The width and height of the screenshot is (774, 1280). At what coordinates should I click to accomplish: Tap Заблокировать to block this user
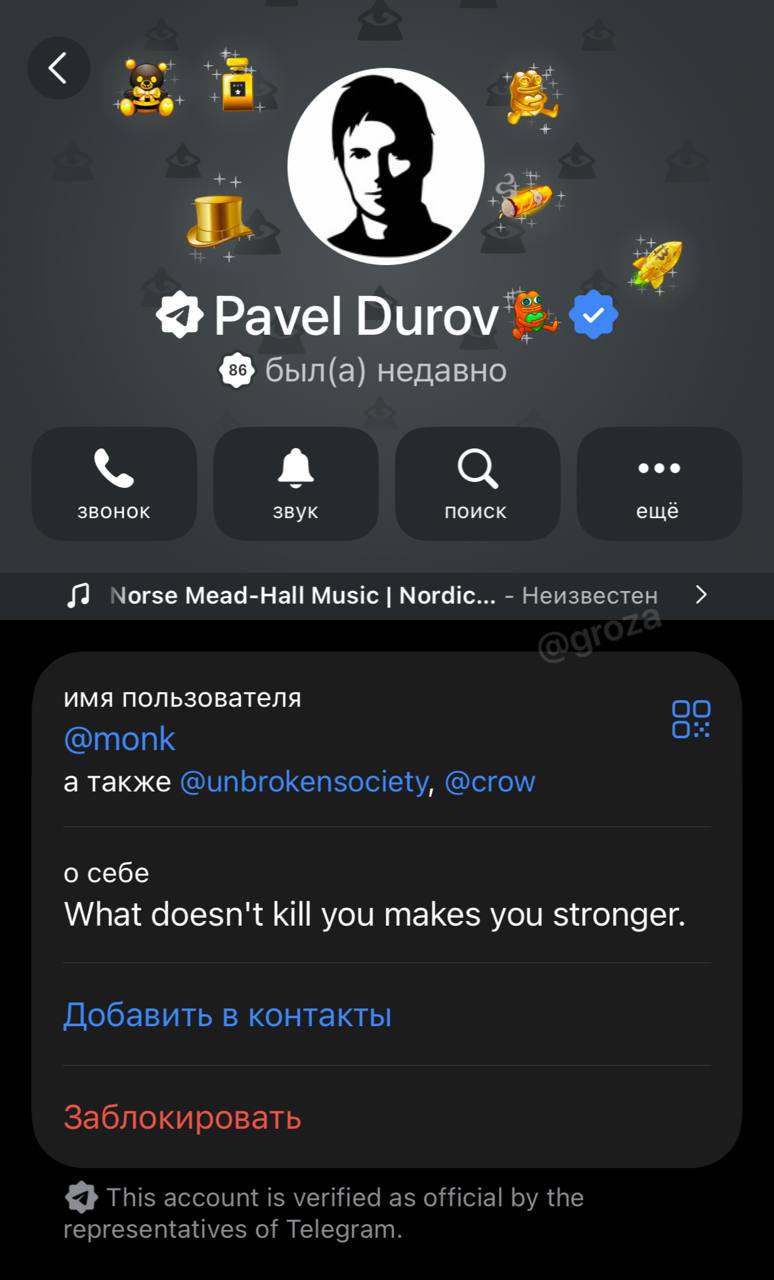tap(182, 1117)
